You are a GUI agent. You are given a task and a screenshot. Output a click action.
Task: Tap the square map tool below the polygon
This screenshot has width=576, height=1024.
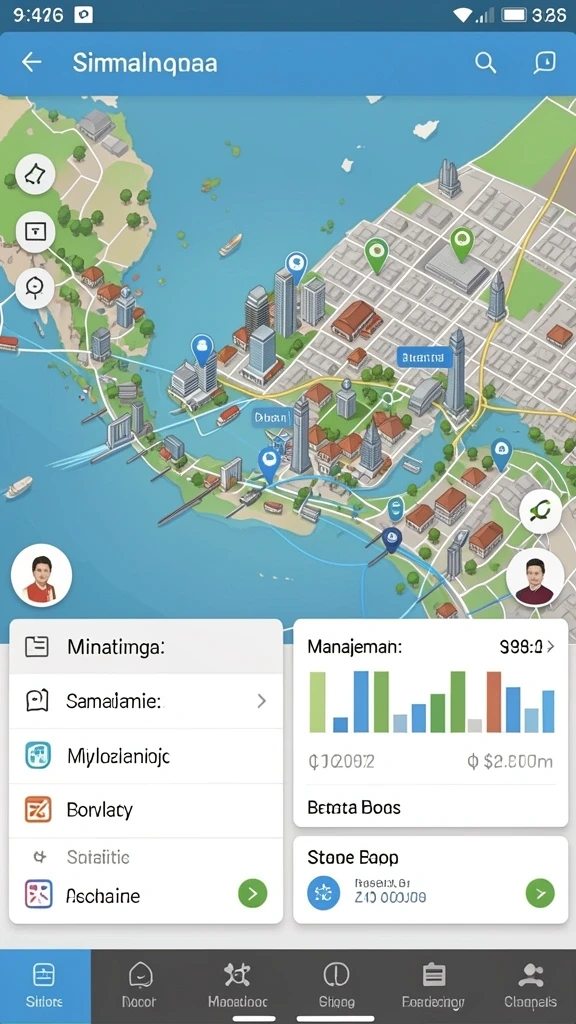pos(35,231)
